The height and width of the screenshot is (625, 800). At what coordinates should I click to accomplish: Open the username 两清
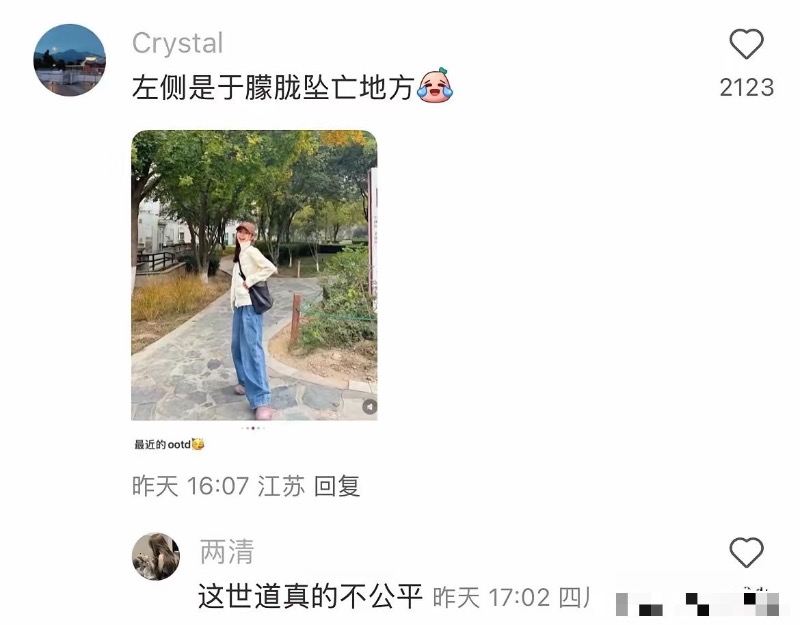(227, 552)
